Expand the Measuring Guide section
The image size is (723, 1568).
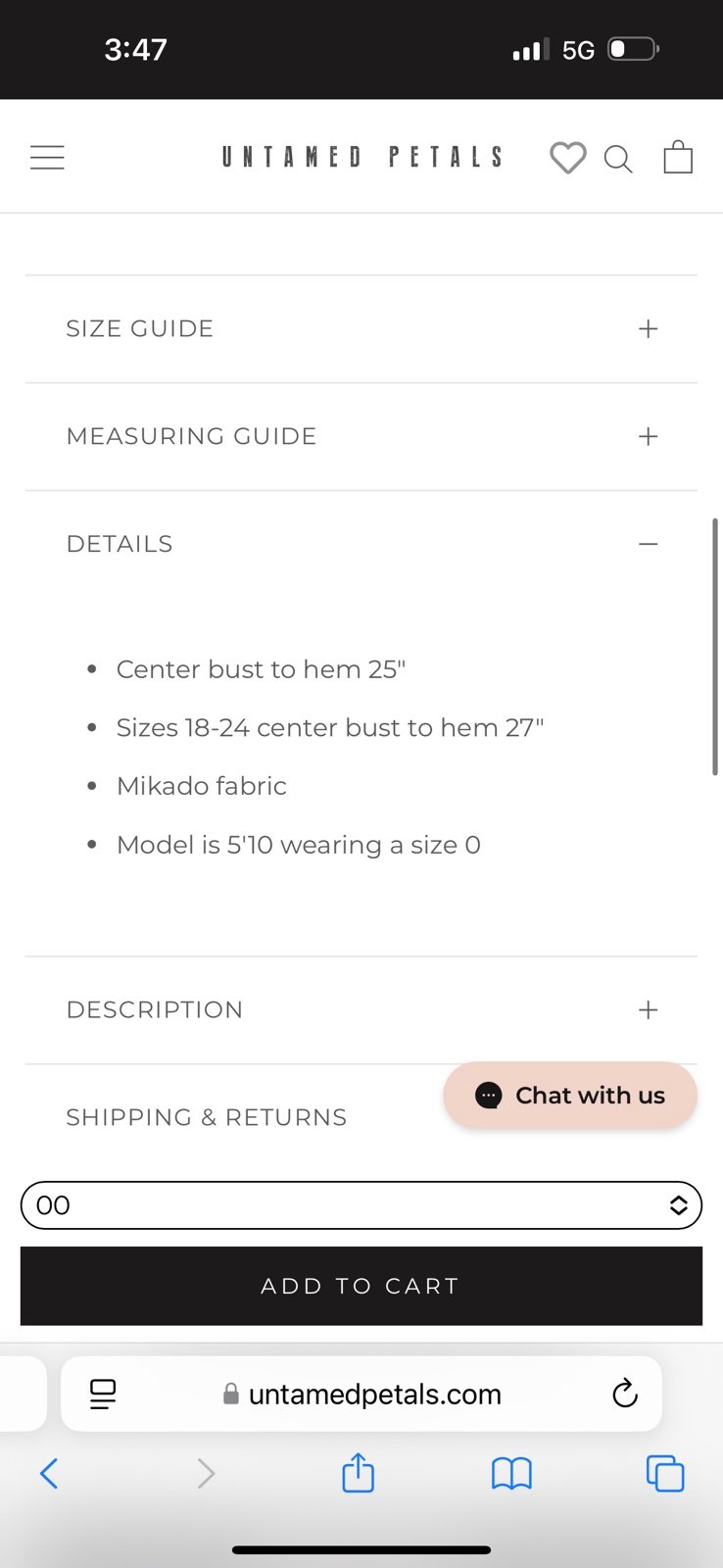pyautogui.click(x=361, y=437)
